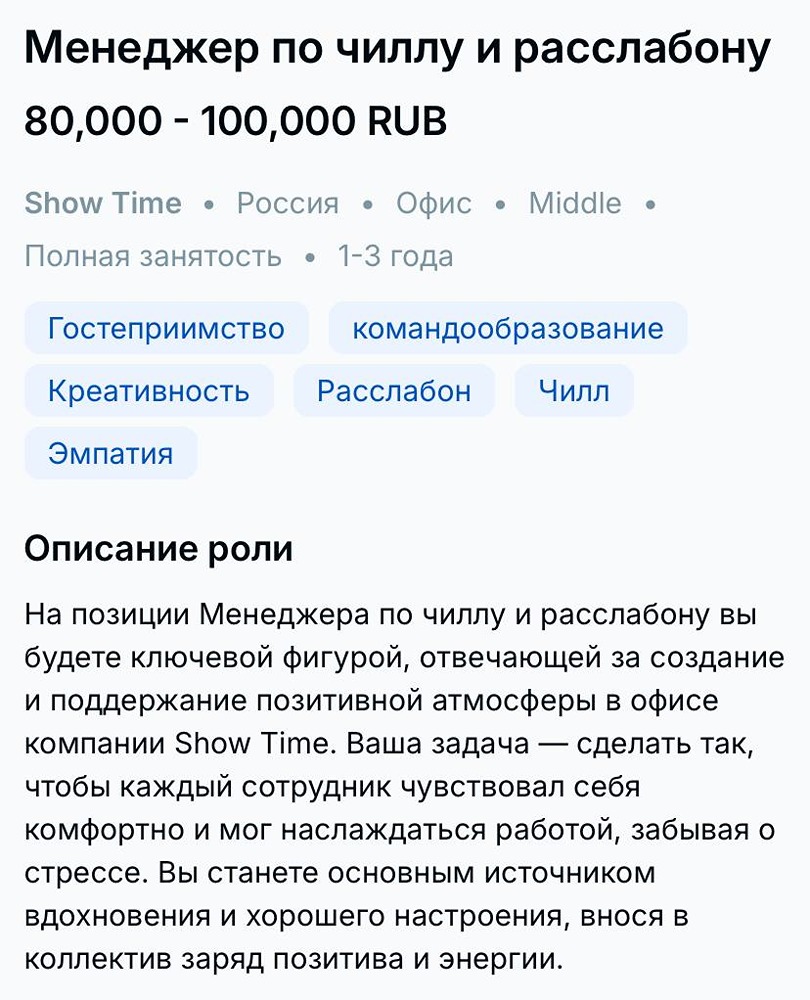Click the Middle seniority level label
The height and width of the screenshot is (1000, 810).
point(576,203)
